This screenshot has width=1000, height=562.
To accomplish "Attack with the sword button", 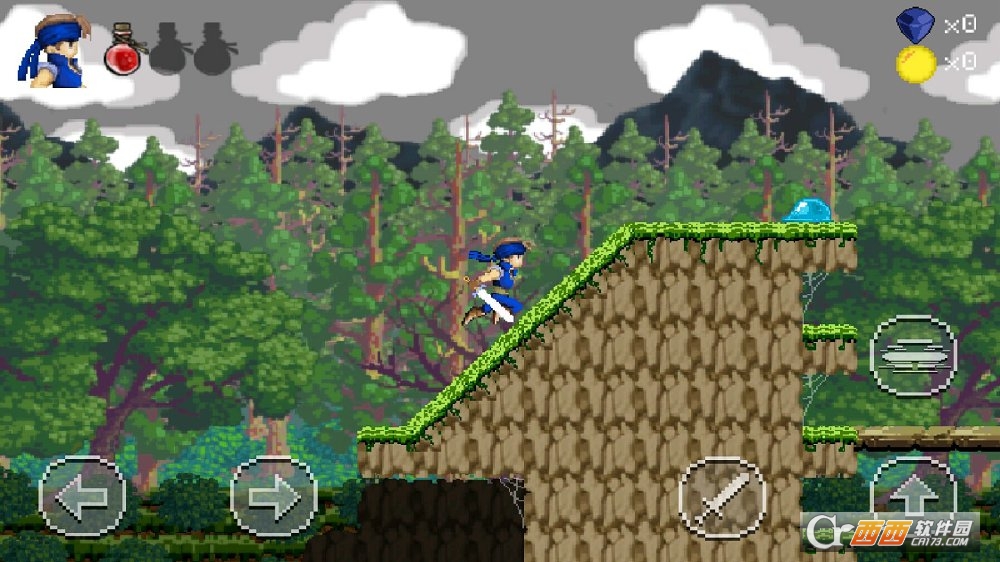I will (722, 498).
